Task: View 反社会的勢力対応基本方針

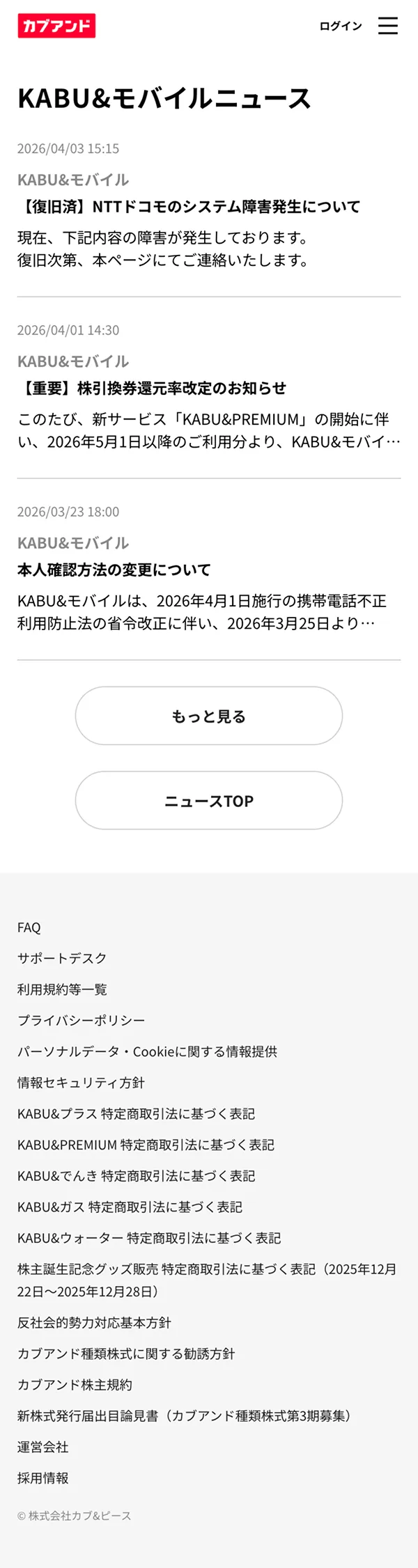Action: 94,1323
